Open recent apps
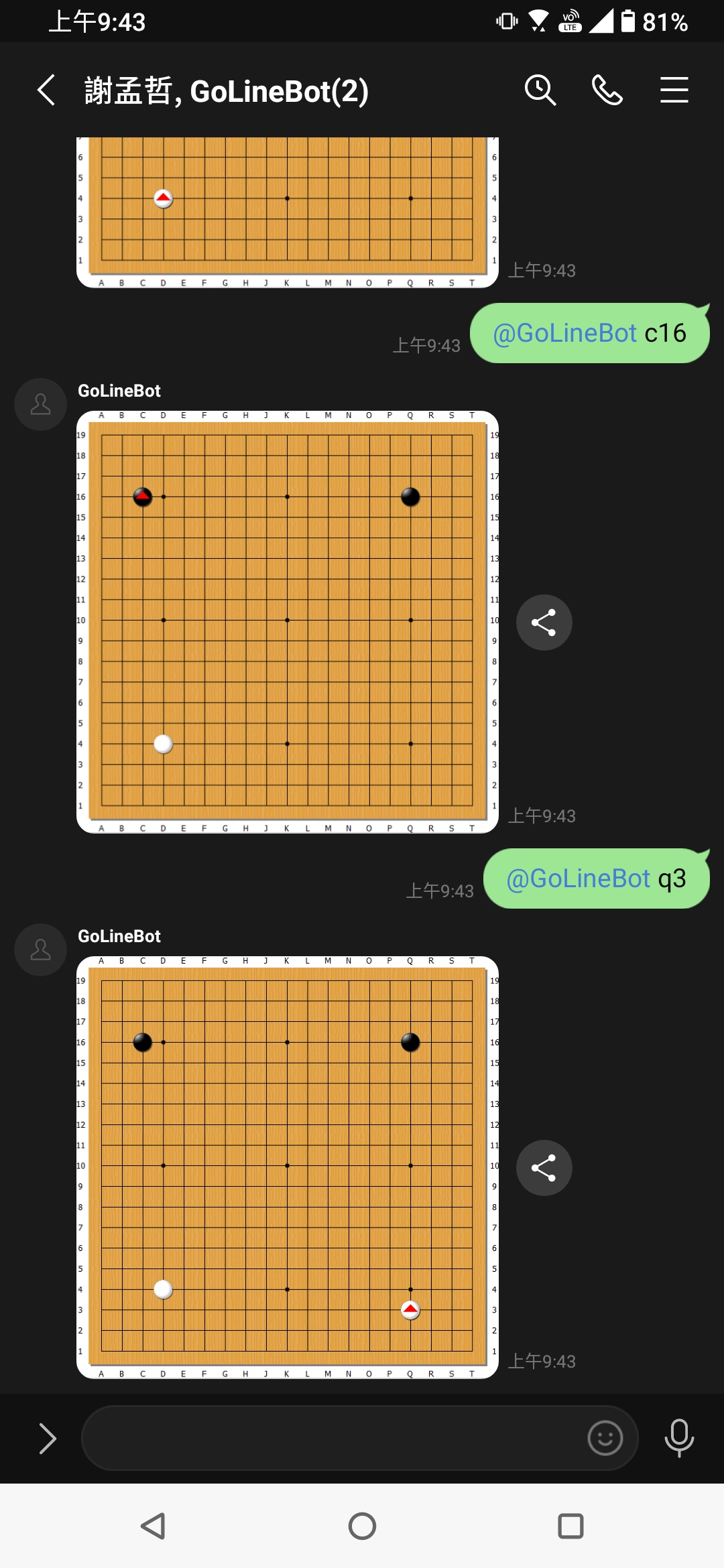Image resolution: width=724 pixels, height=1568 pixels. [x=570, y=1526]
